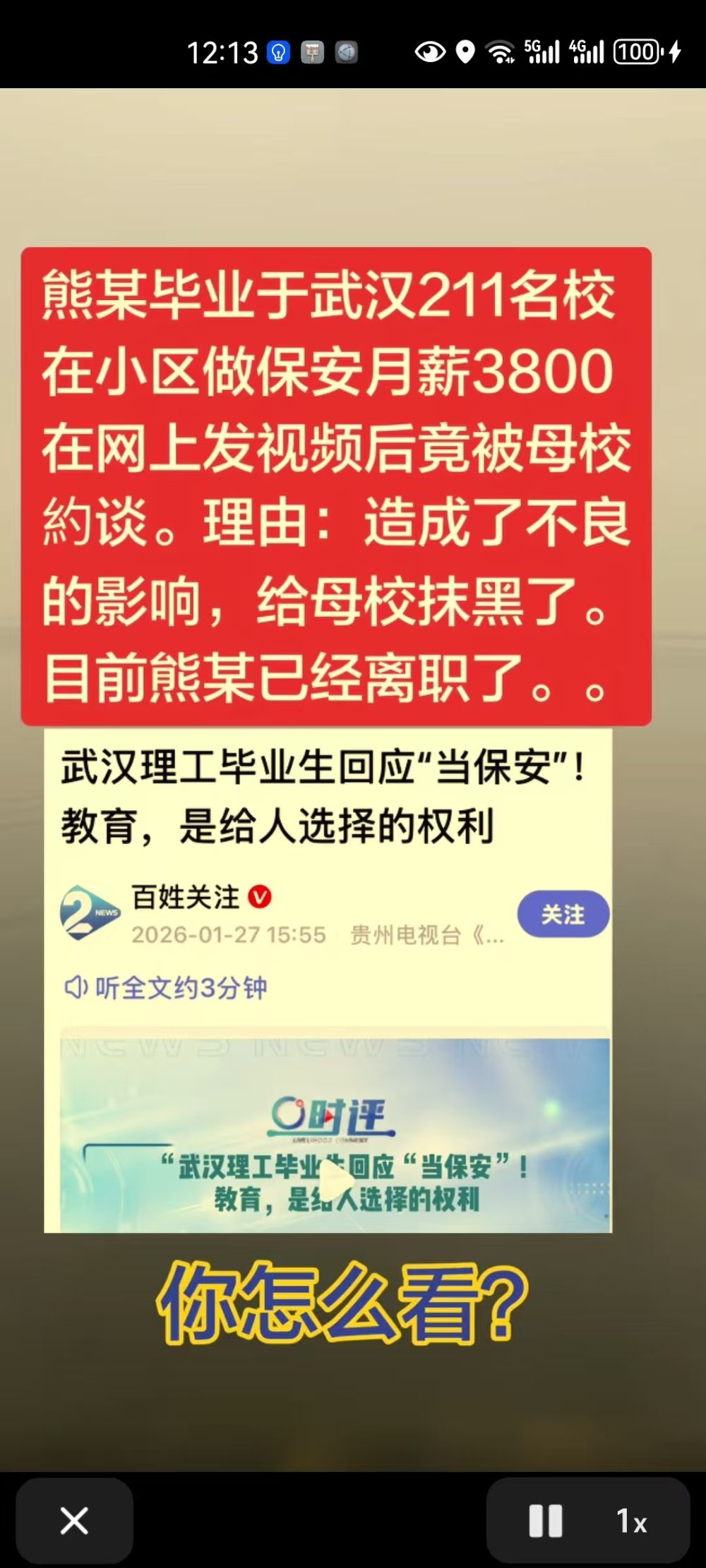Change the 1x playback speed
Screen dimensions: 706x1568
pyautogui.click(x=631, y=1521)
